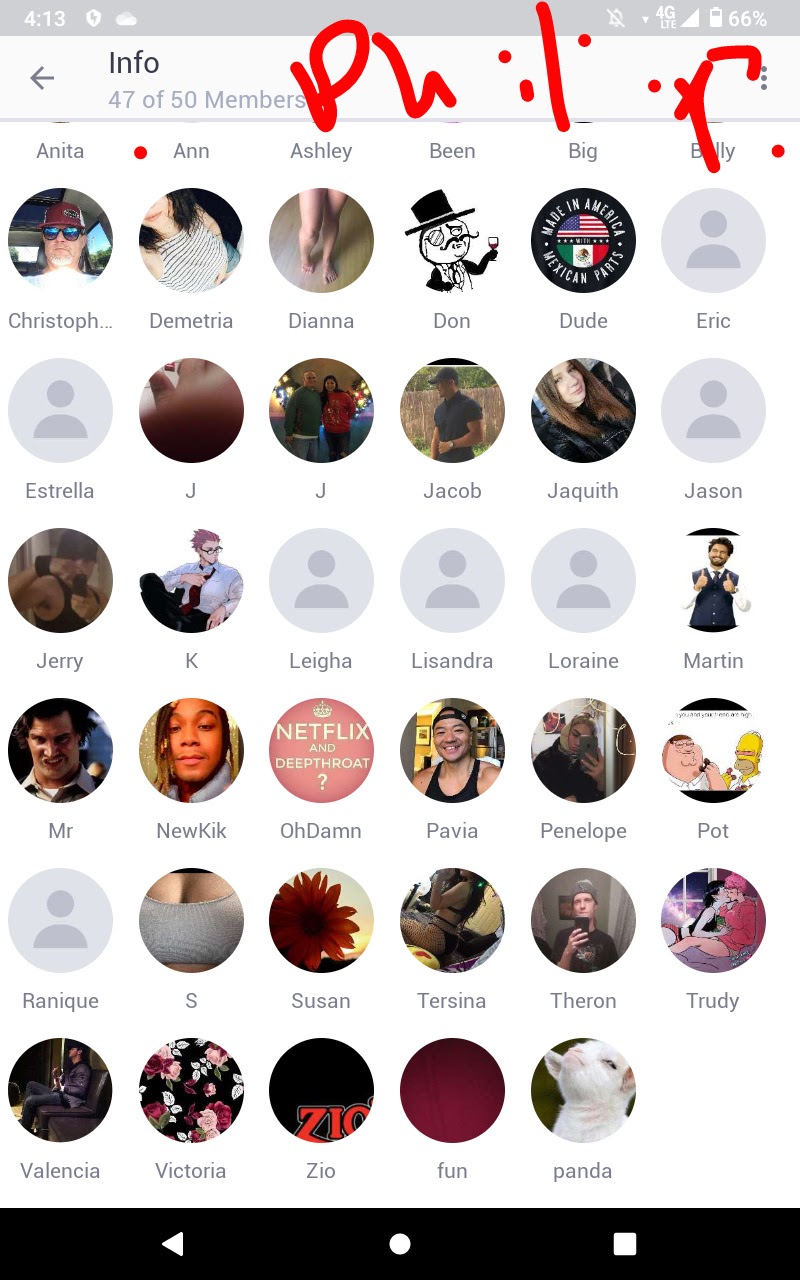Screen dimensions: 800x1280
Task: Select member Eric
Action: 713,241
